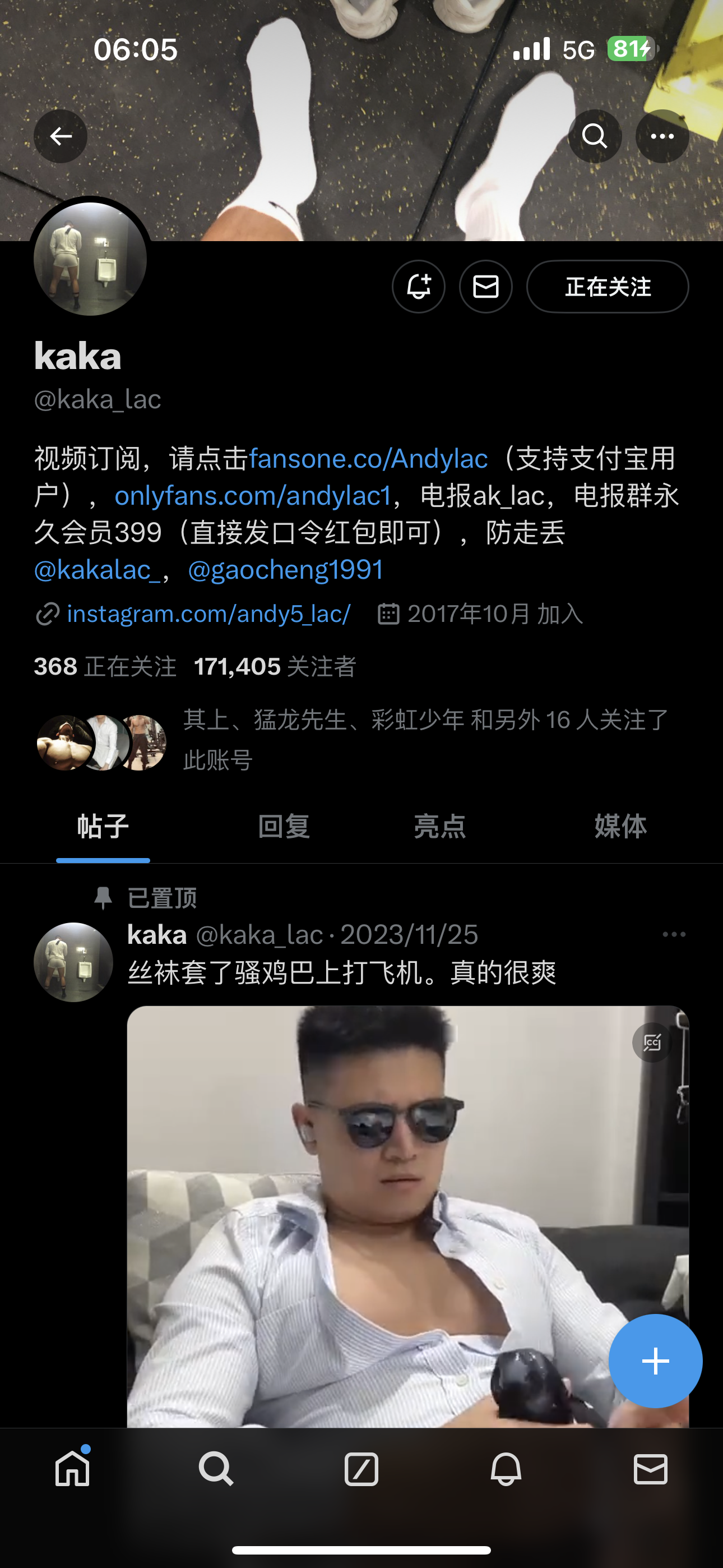
Task: Visit the @kakalac_ mentioned account
Action: 97,570
